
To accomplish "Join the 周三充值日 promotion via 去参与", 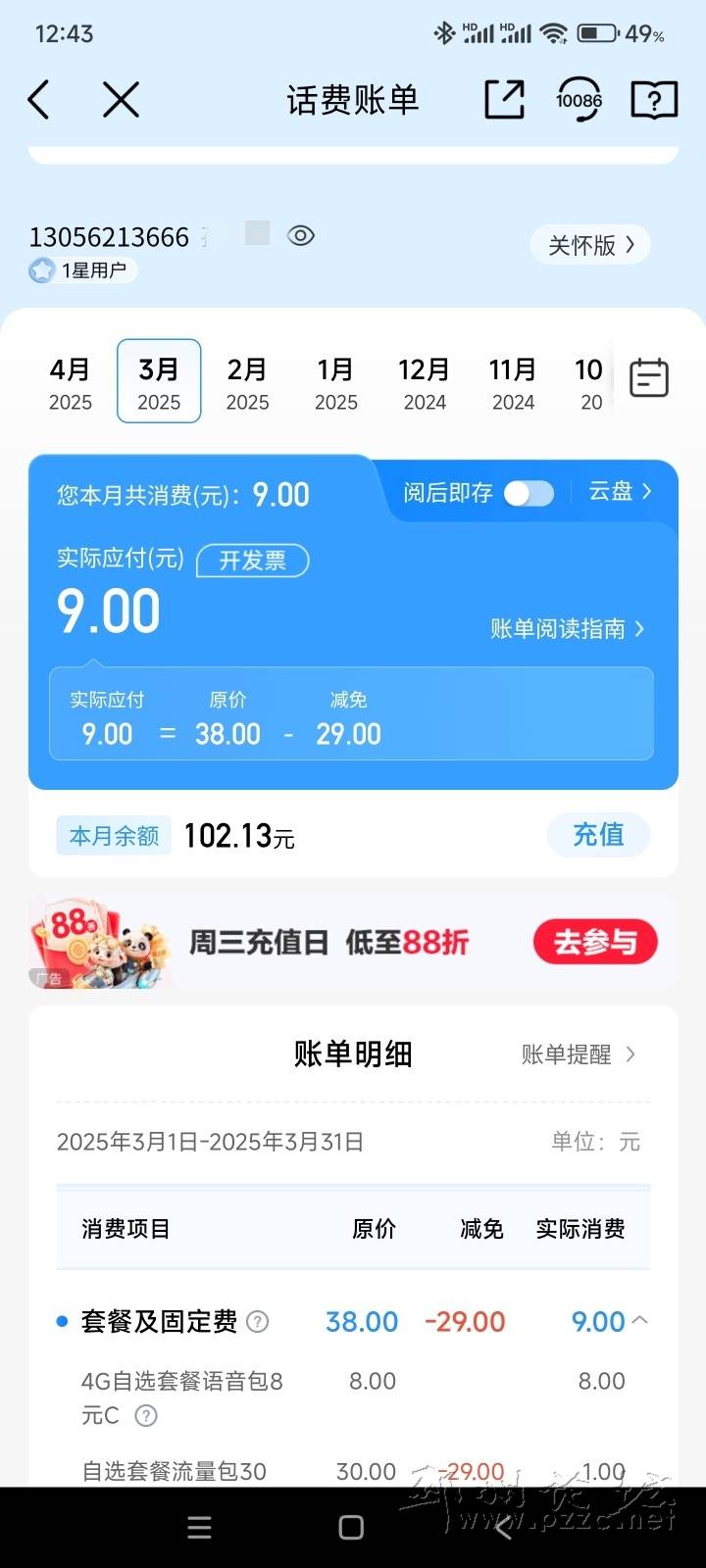I will (595, 942).
